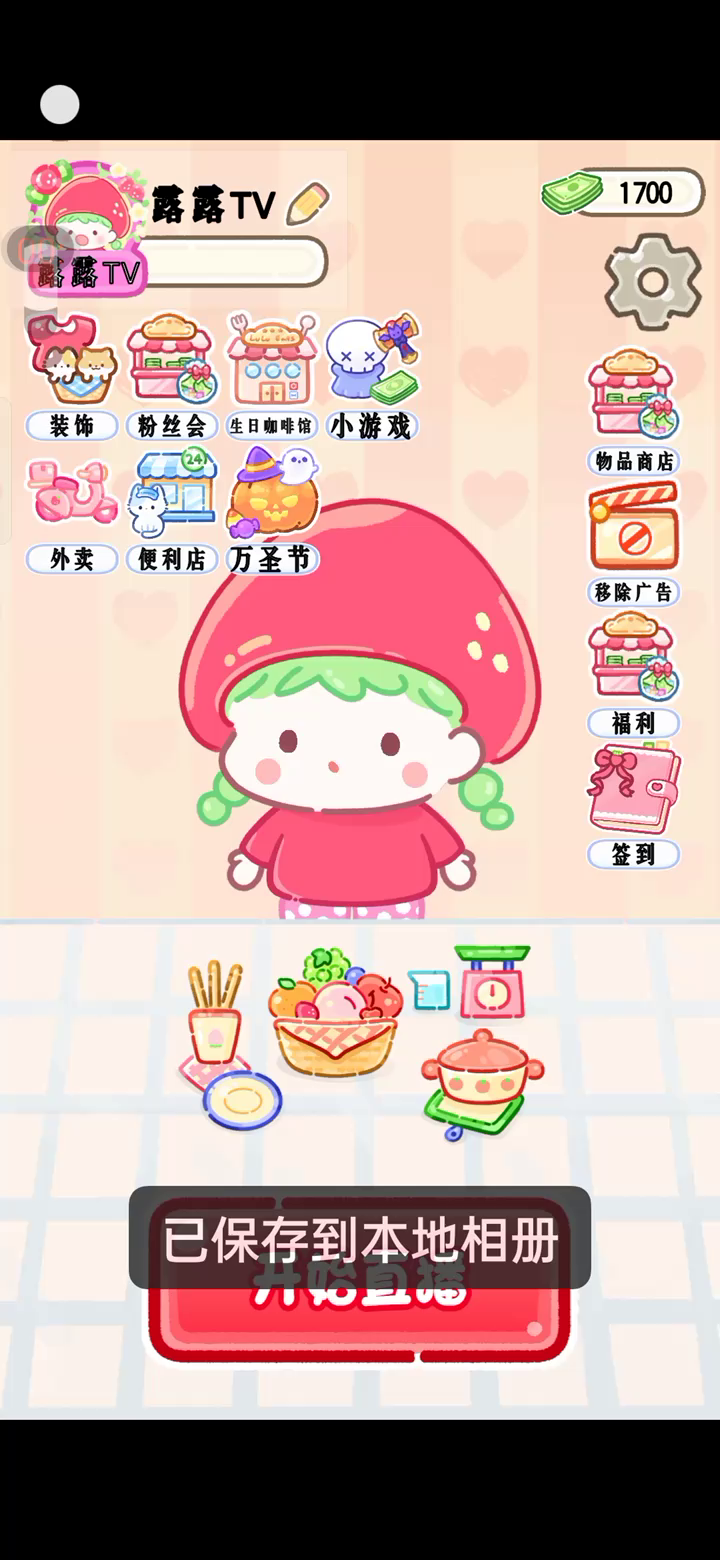Open the cash balance showing 1700
Image resolution: width=720 pixels, height=1560 pixels.
click(625, 192)
